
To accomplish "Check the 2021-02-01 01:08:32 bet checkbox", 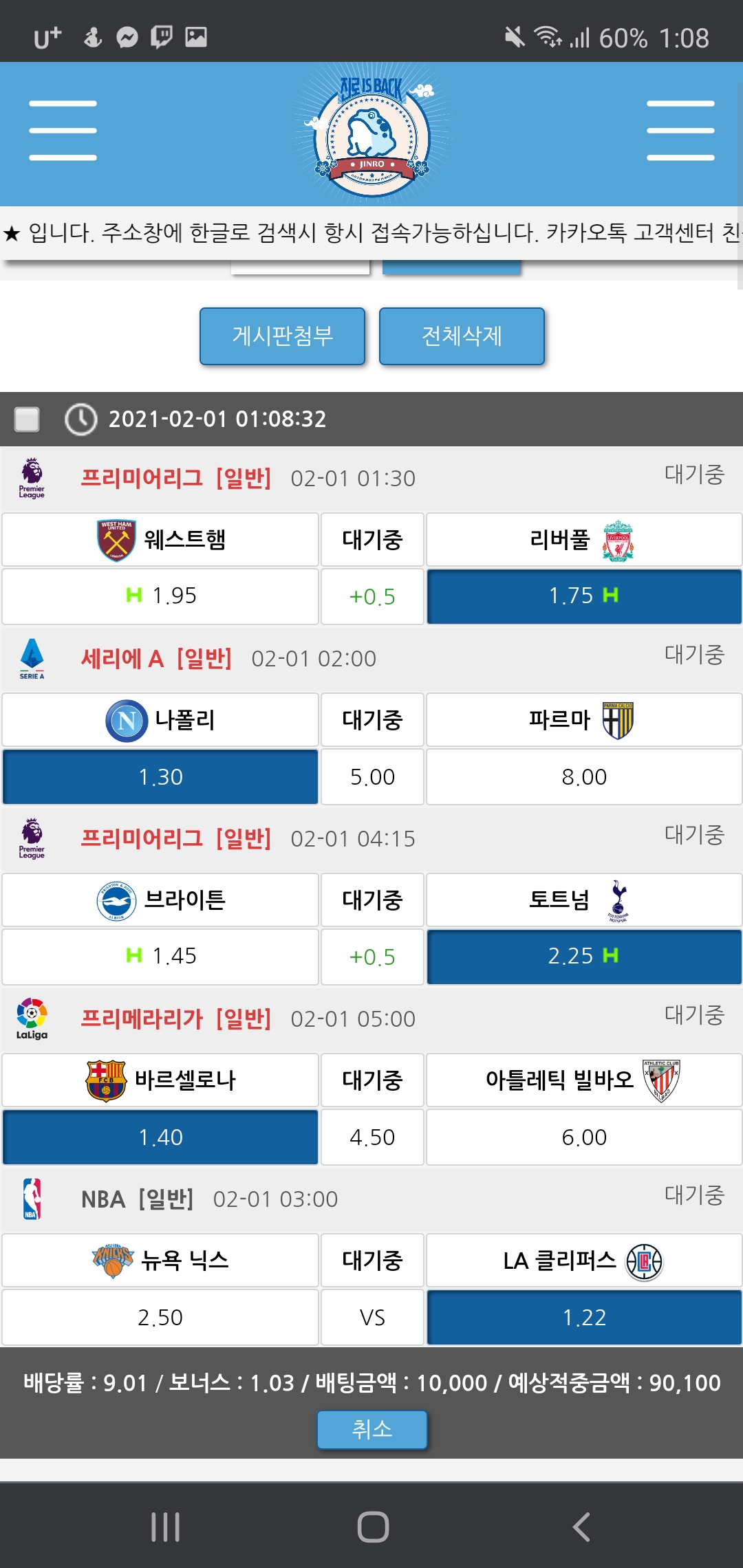I will point(28,419).
